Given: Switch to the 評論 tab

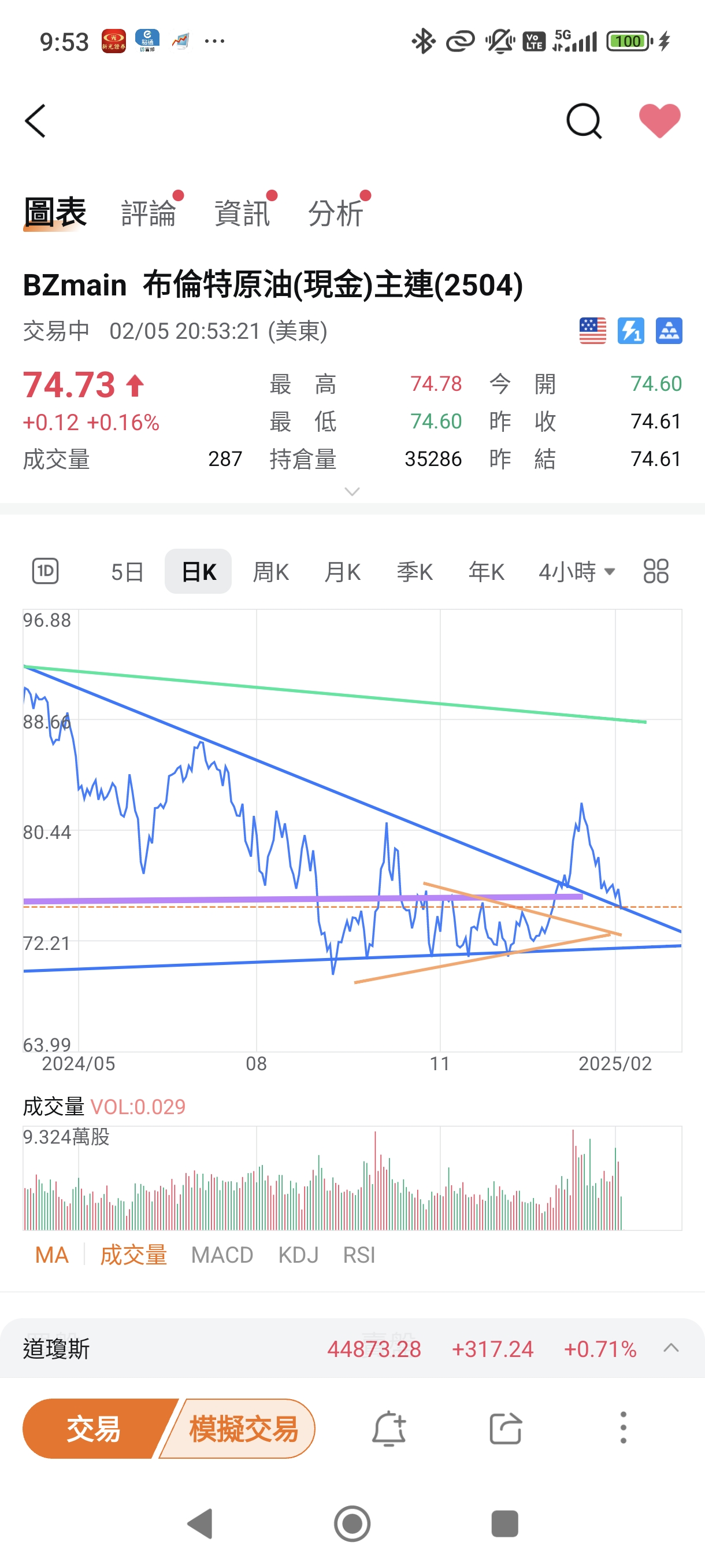Looking at the screenshot, I should (x=149, y=213).
